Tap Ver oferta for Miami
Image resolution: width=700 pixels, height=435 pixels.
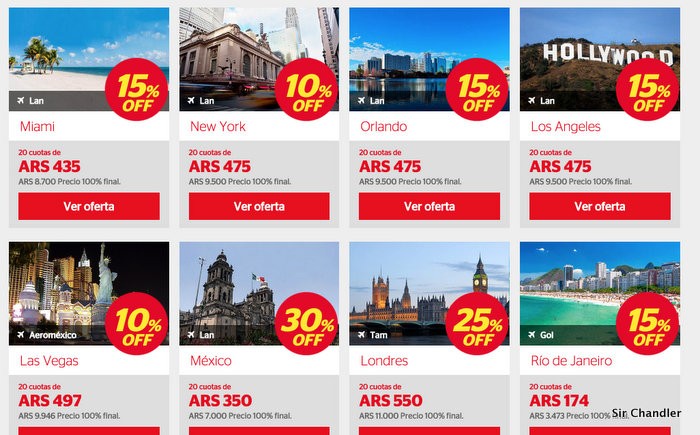coord(89,207)
